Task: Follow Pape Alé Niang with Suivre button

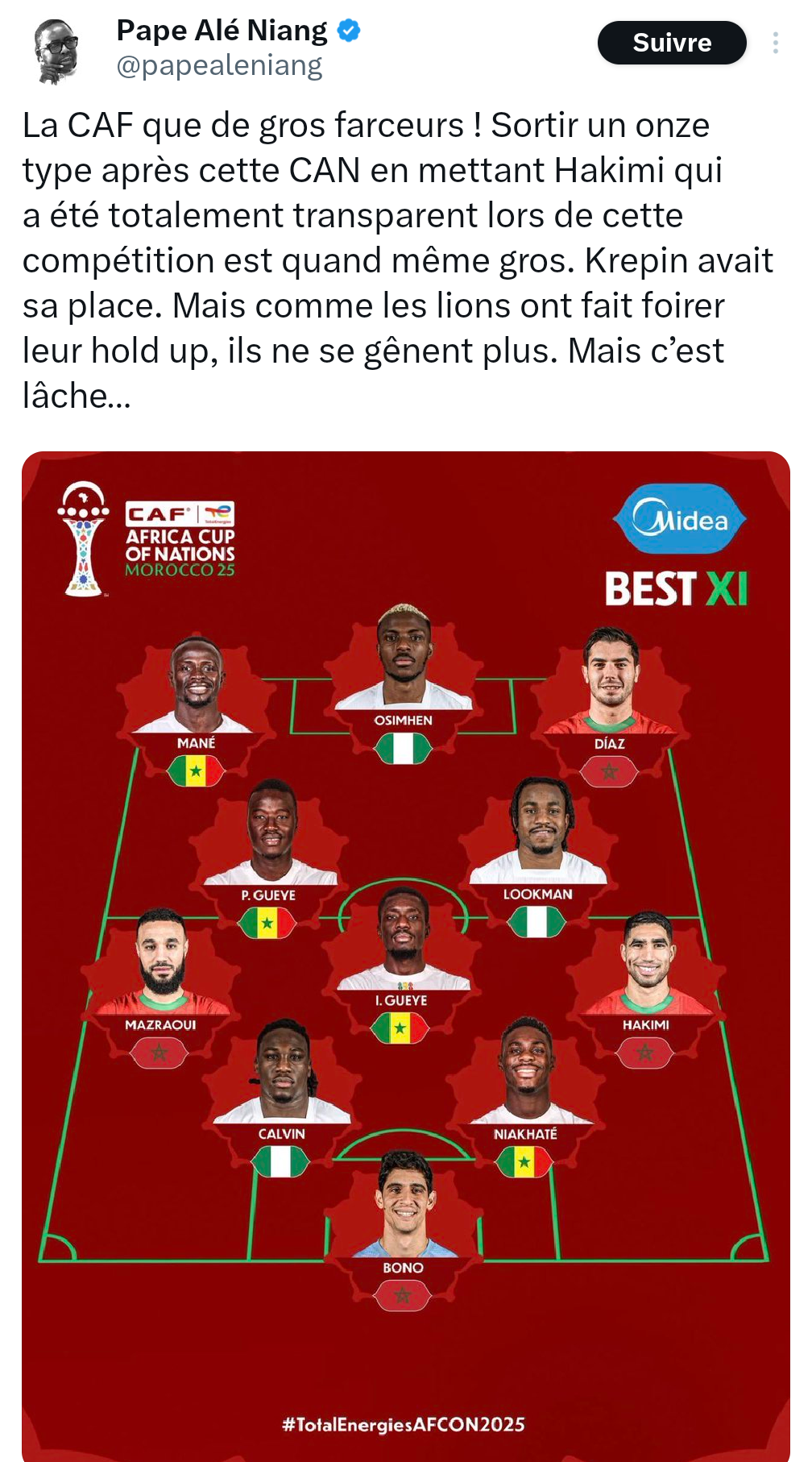Action: [671, 43]
